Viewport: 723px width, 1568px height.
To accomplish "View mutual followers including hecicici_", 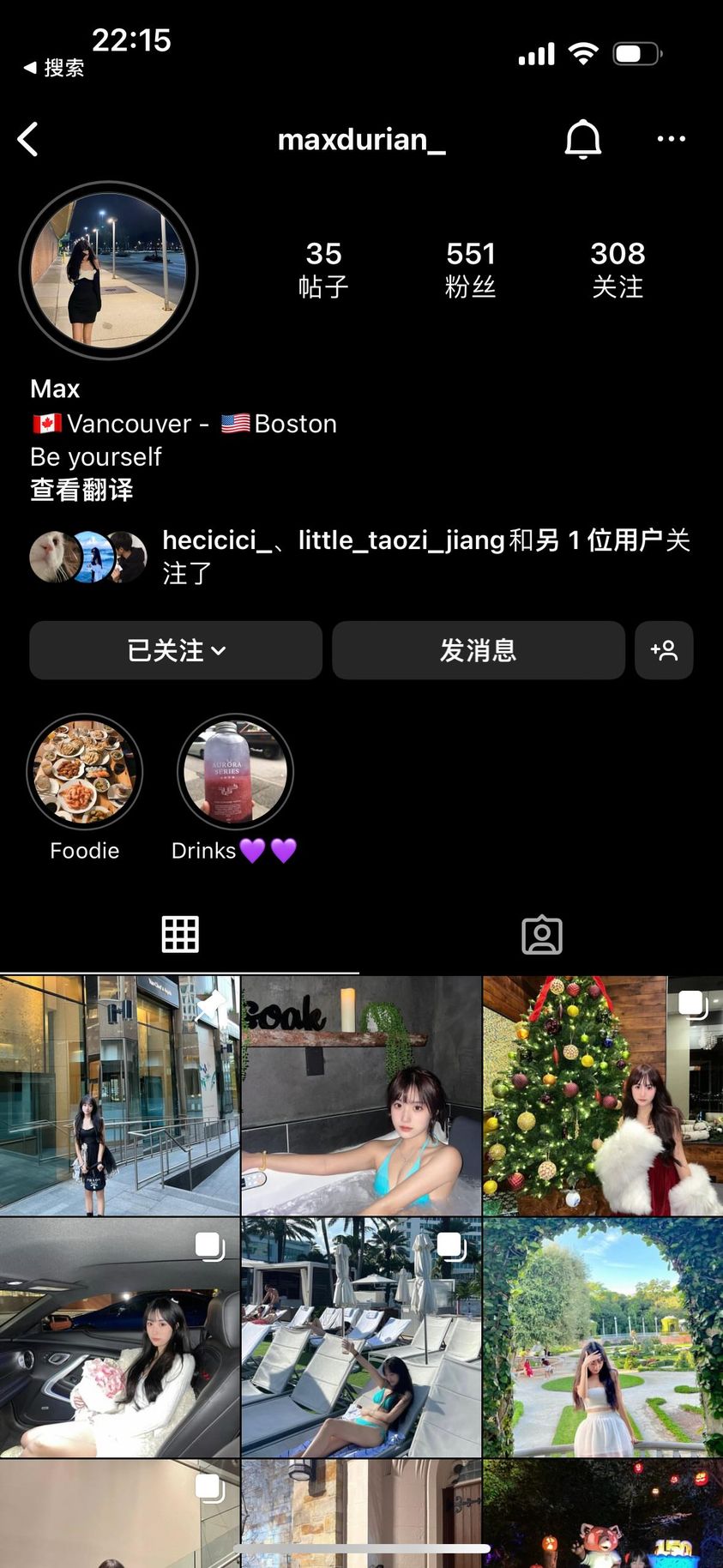I will pyautogui.click(x=360, y=556).
